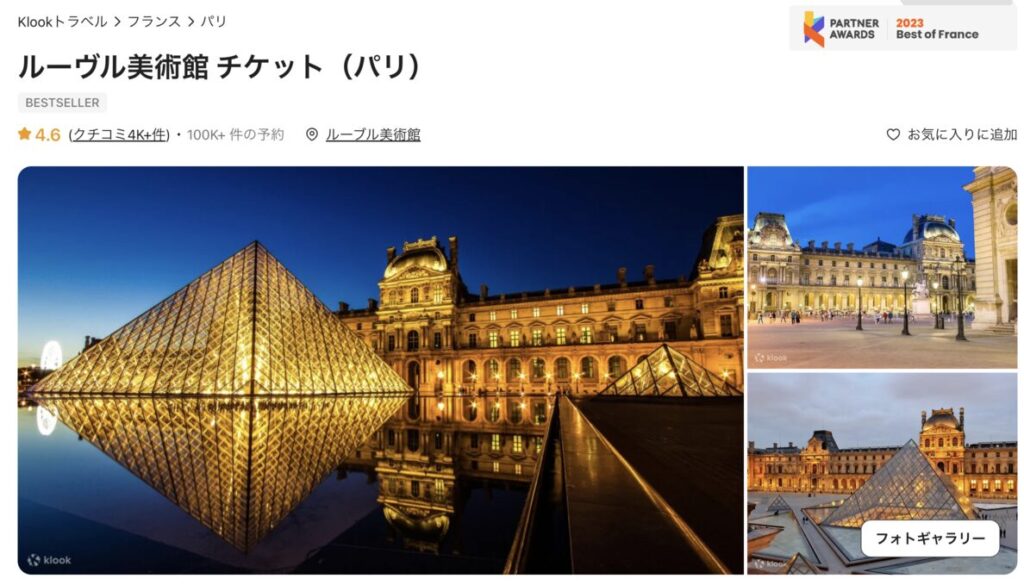Add to favorites with お気に入りに追加
The image size is (1024, 585).
951,134
